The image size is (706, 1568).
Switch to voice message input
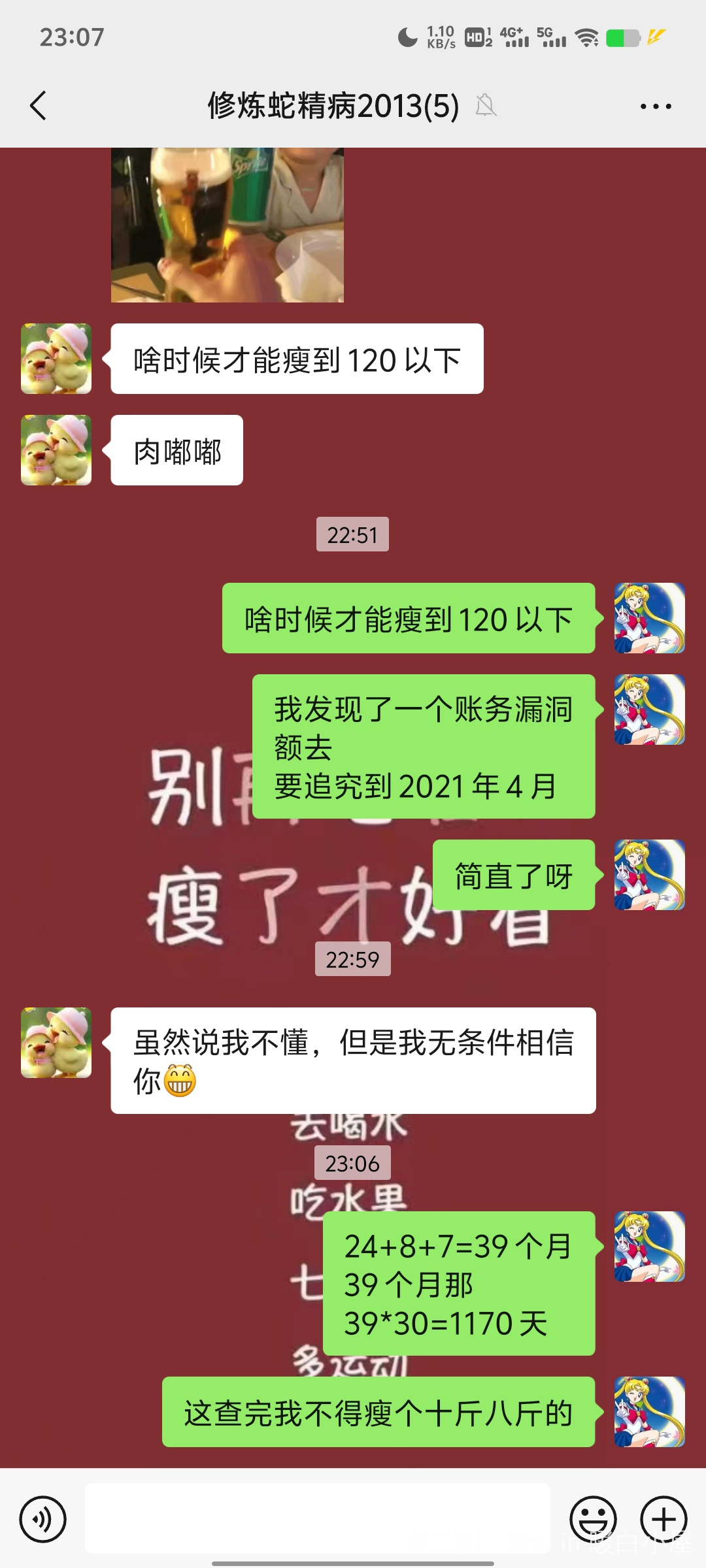[43, 1519]
